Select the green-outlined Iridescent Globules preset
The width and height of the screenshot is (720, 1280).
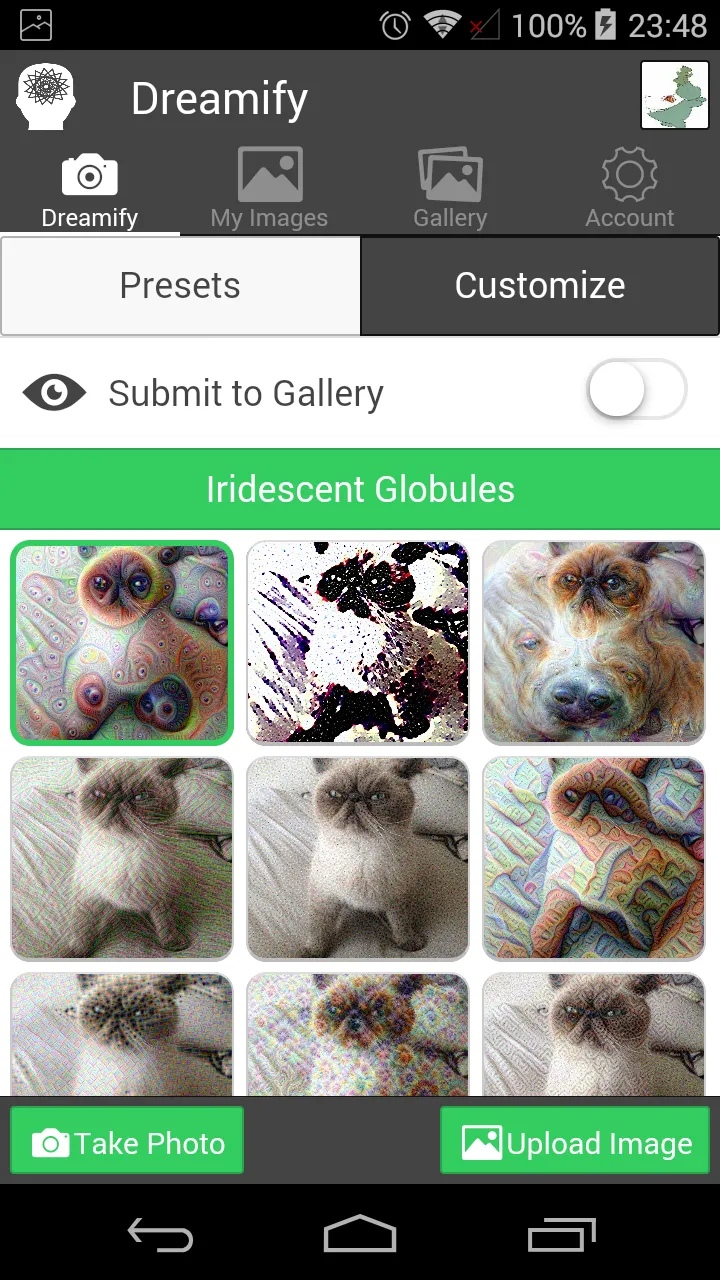pos(122,643)
